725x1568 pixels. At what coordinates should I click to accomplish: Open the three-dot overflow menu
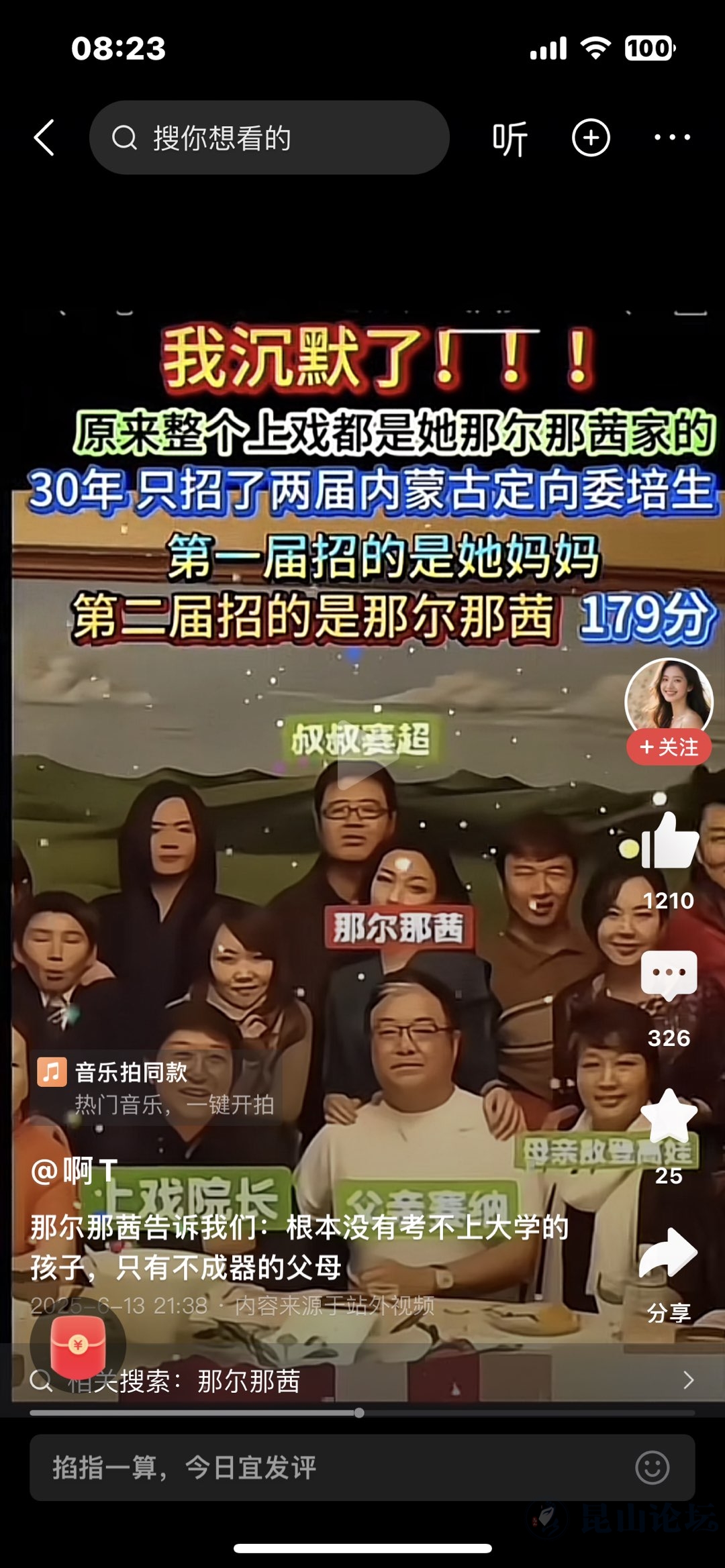(x=672, y=138)
